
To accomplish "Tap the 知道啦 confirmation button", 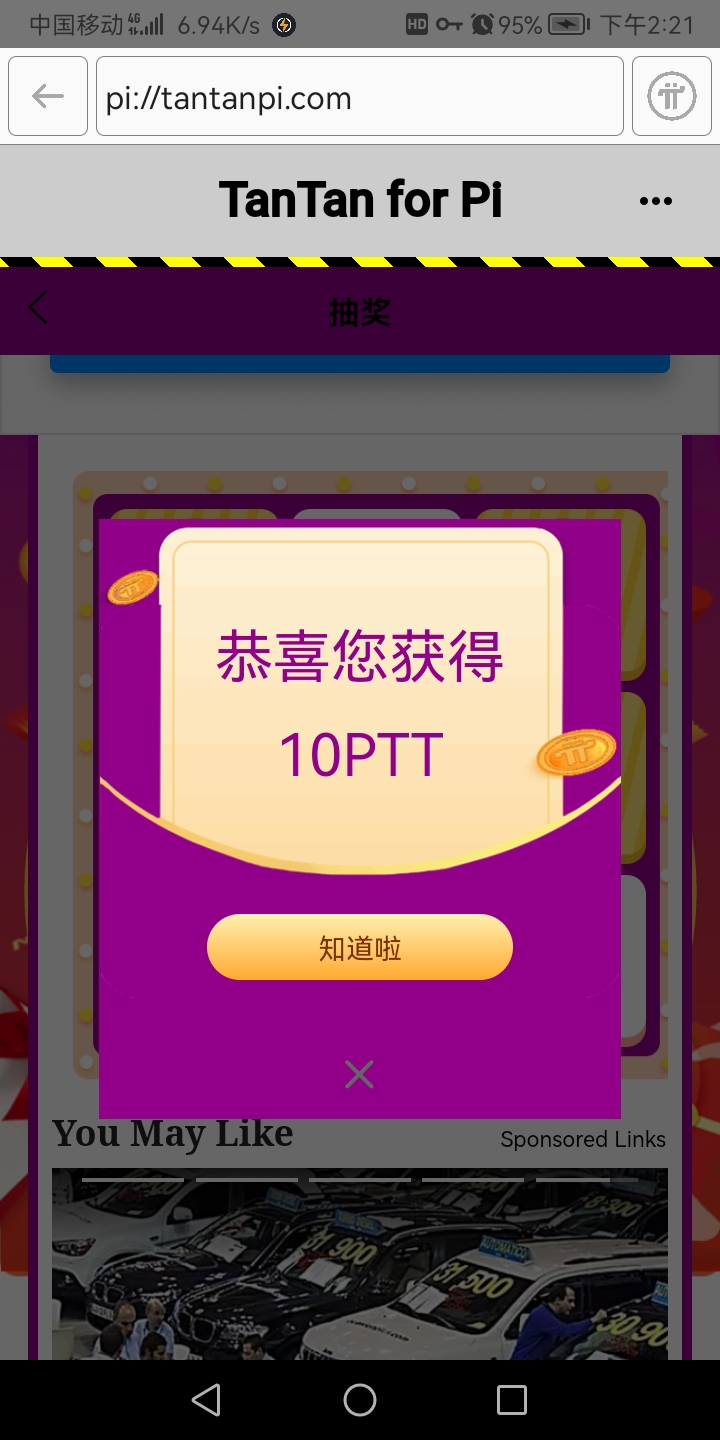I will (x=359, y=947).
